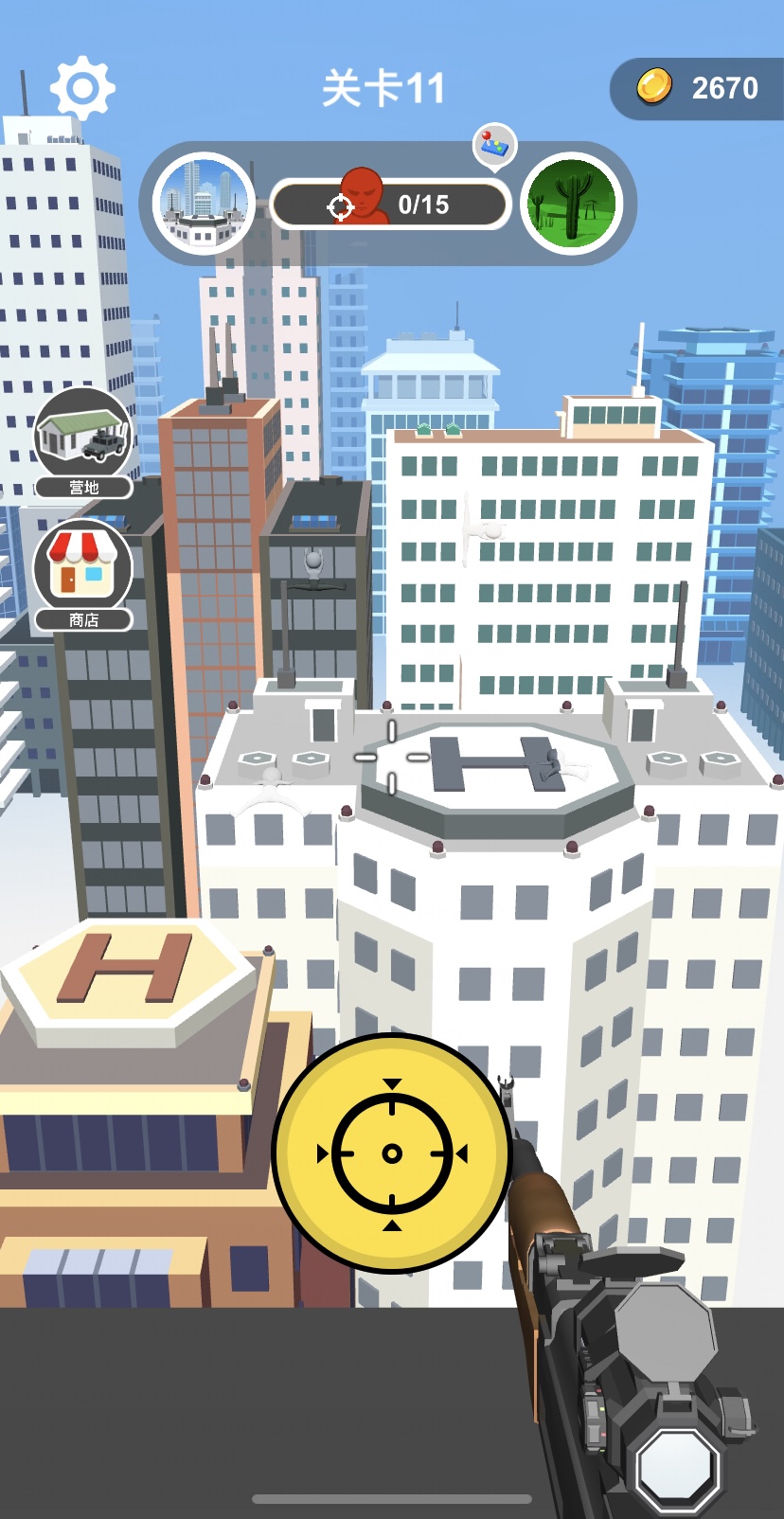Open the joystick game icon bubble

coord(495,146)
